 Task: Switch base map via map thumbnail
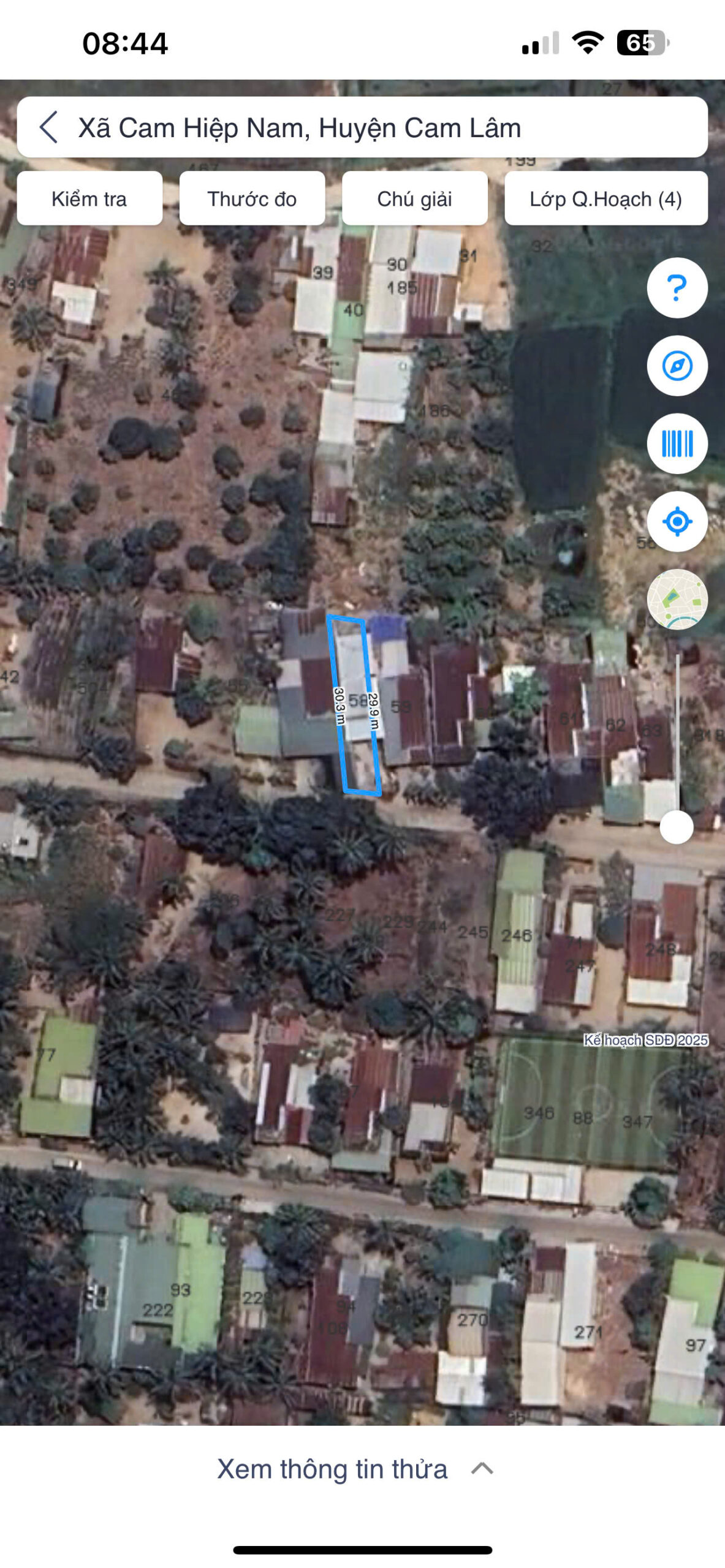677,599
